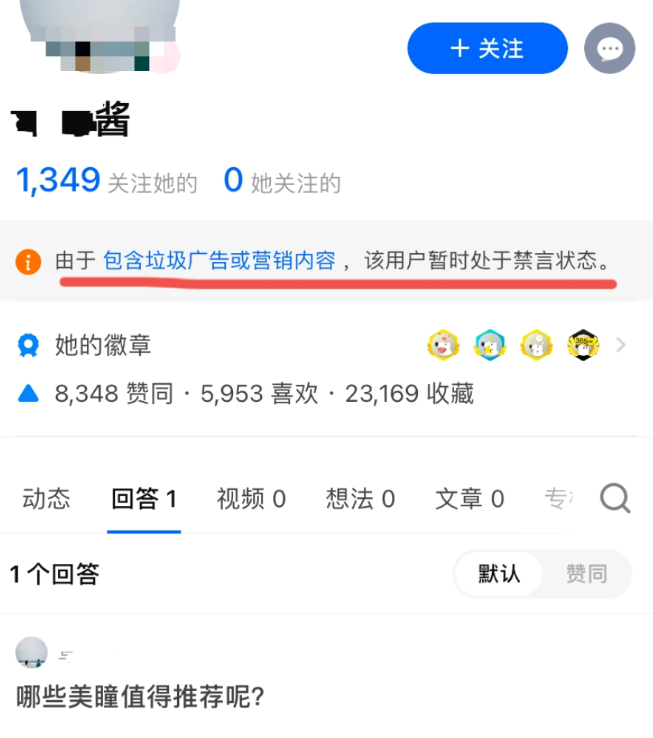View the 0 她关注的 following list

[282, 182]
